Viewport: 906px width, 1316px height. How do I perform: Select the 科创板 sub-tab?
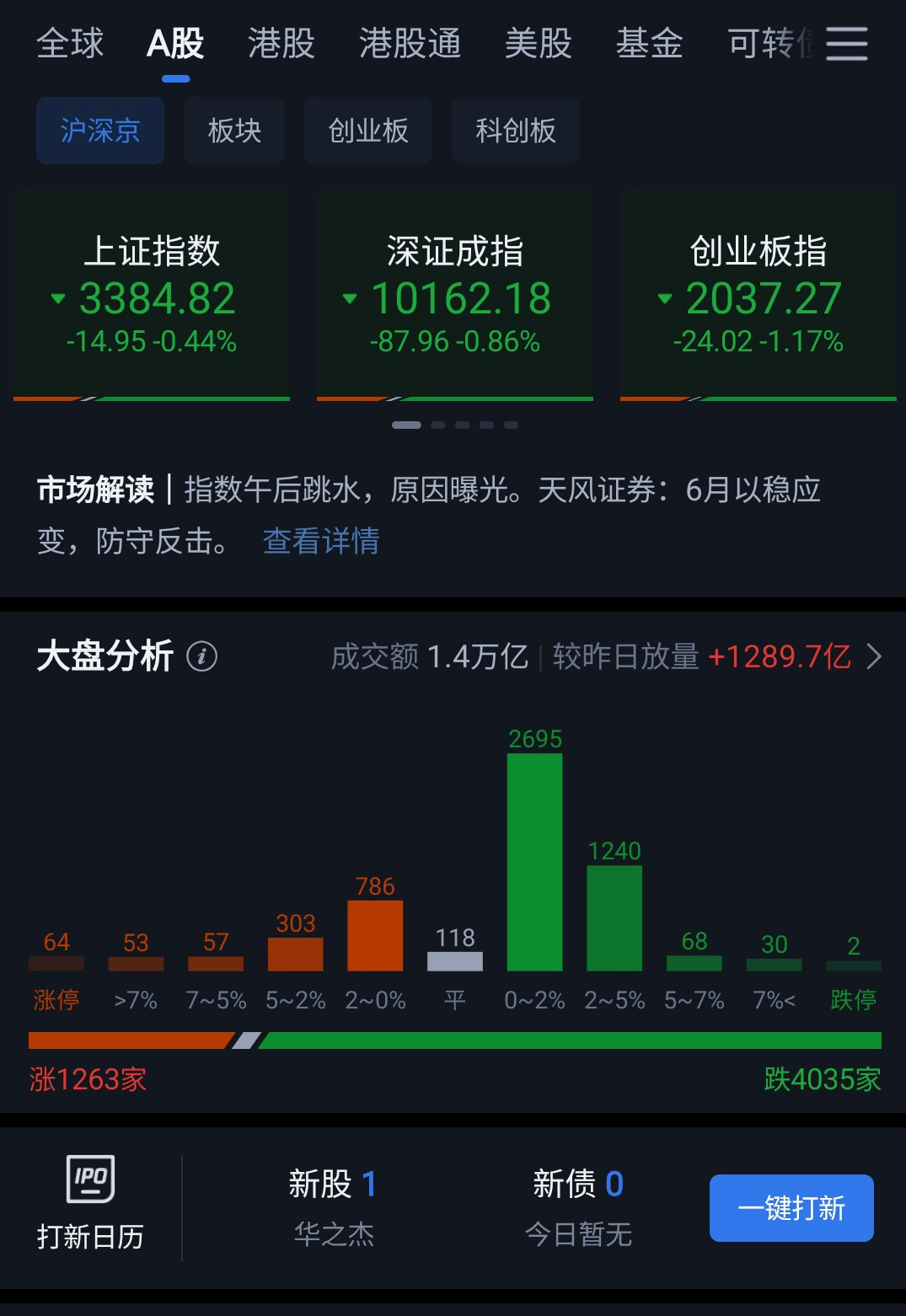point(515,131)
